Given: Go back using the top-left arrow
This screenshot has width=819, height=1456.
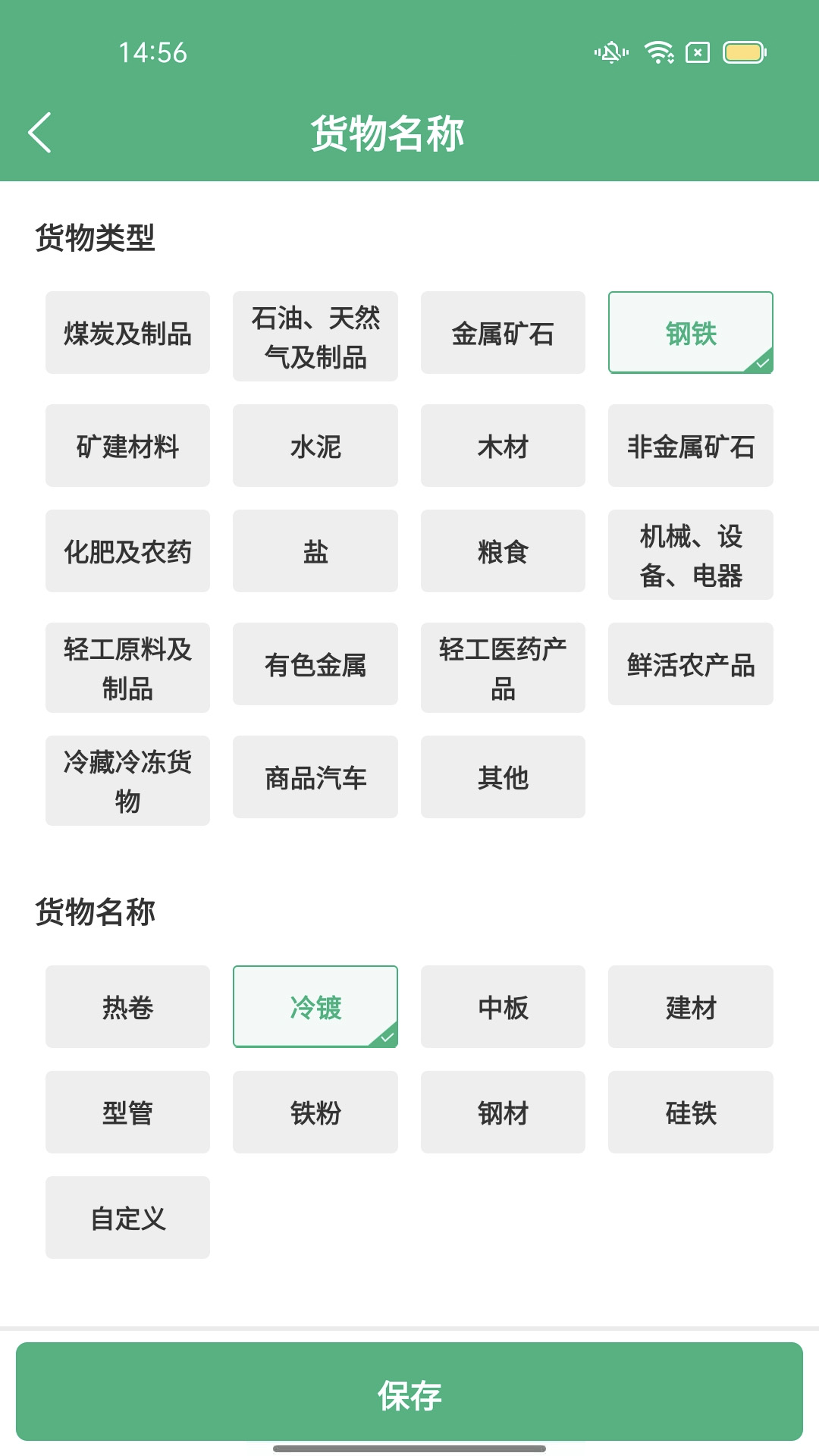Looking at the screenshot, I should tap(40, 133).
